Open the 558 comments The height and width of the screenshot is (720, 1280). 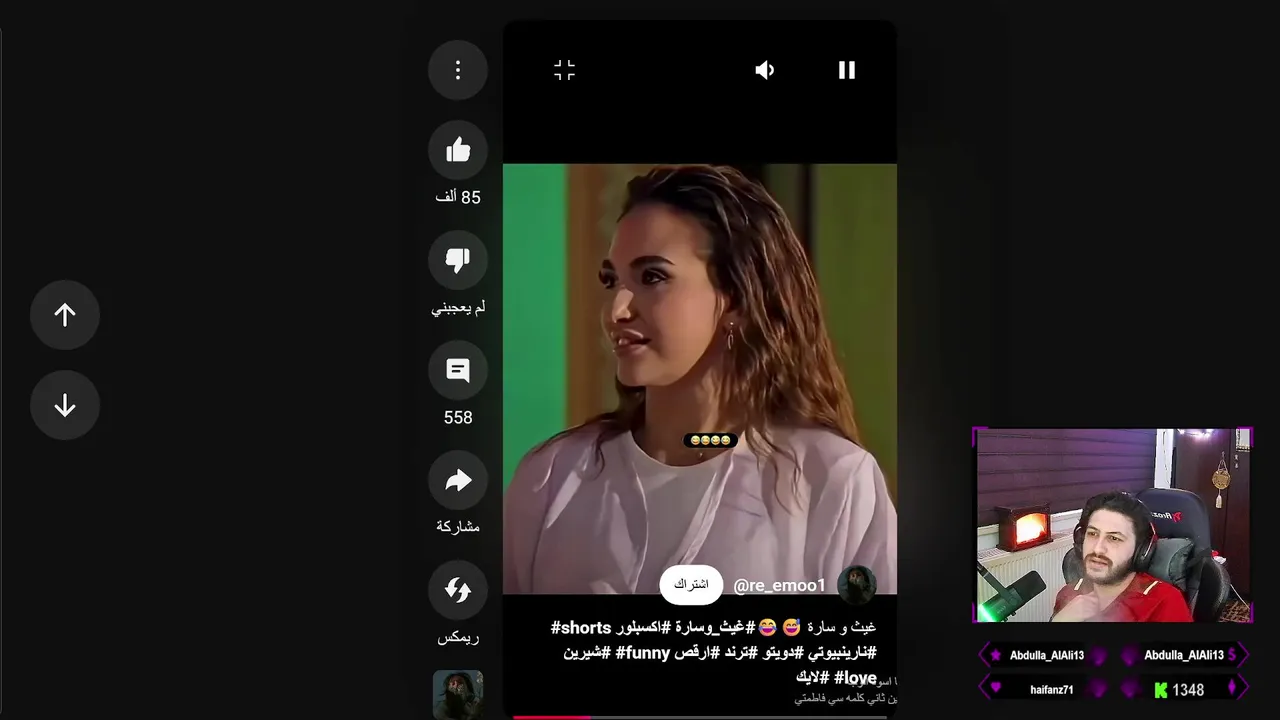458,370
